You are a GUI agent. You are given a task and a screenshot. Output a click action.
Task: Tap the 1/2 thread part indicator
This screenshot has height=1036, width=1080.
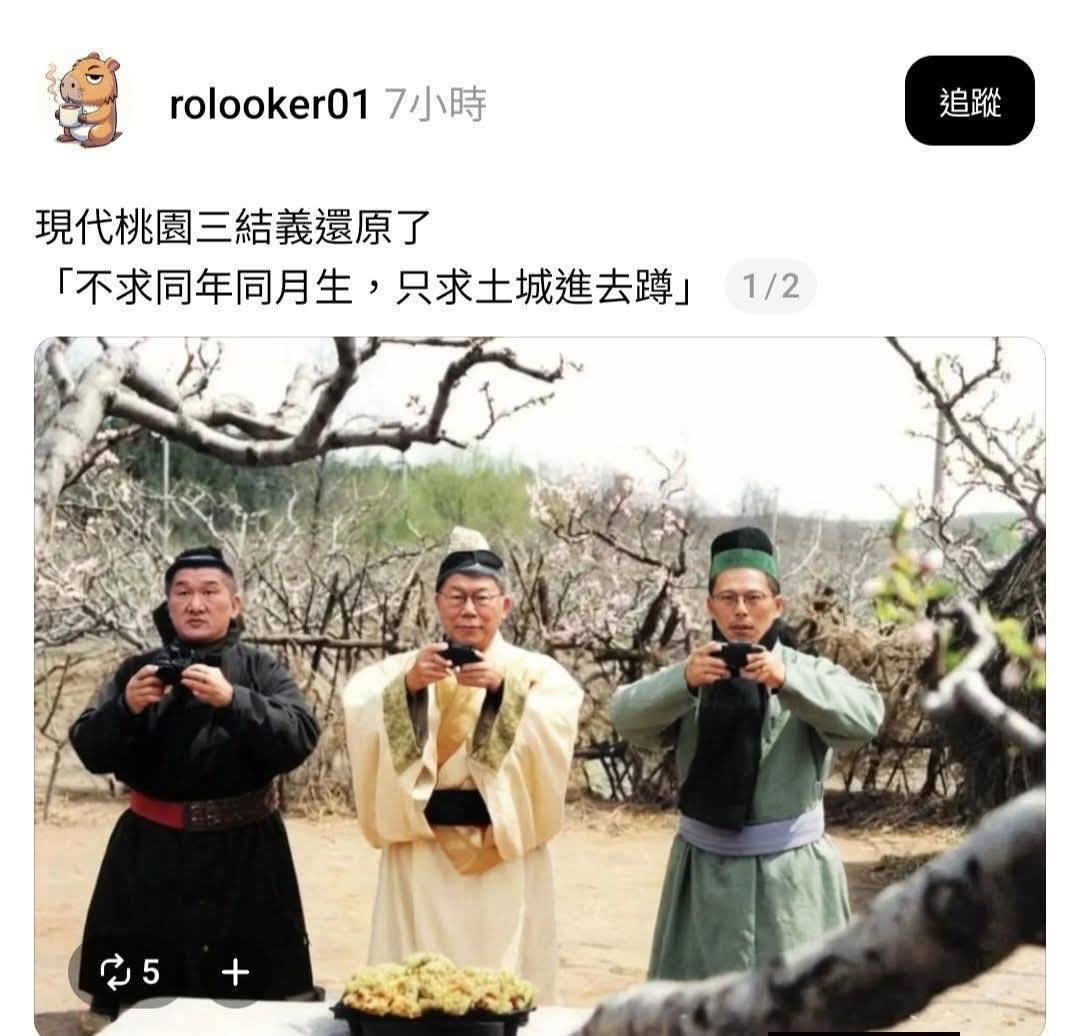pos(770,287)
